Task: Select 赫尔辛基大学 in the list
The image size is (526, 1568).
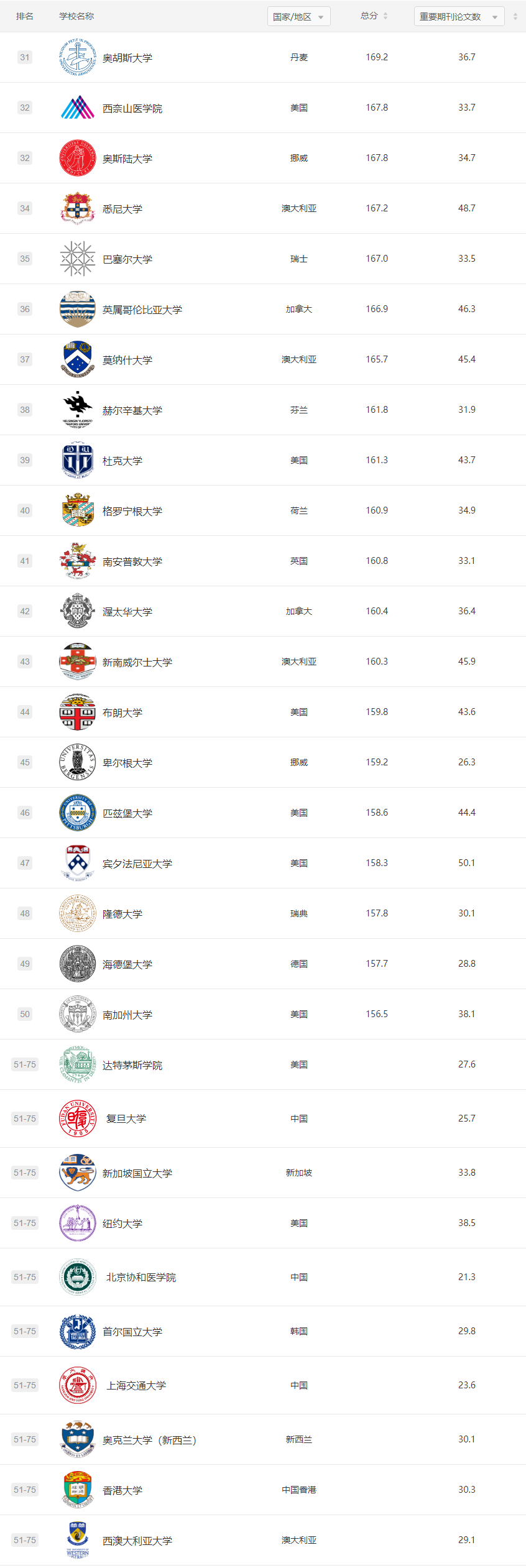Action: click(132, 410)
